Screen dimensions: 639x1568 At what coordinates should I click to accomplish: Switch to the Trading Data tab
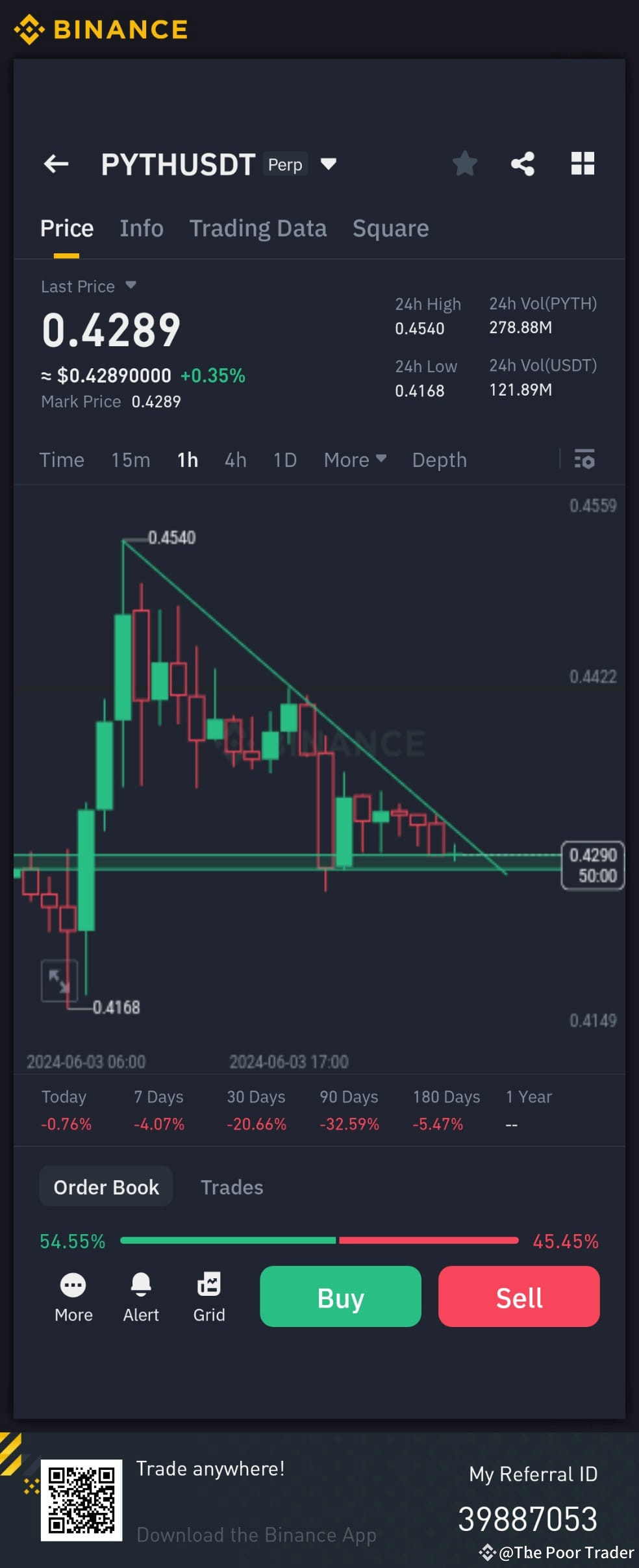[x=258, y=229]
